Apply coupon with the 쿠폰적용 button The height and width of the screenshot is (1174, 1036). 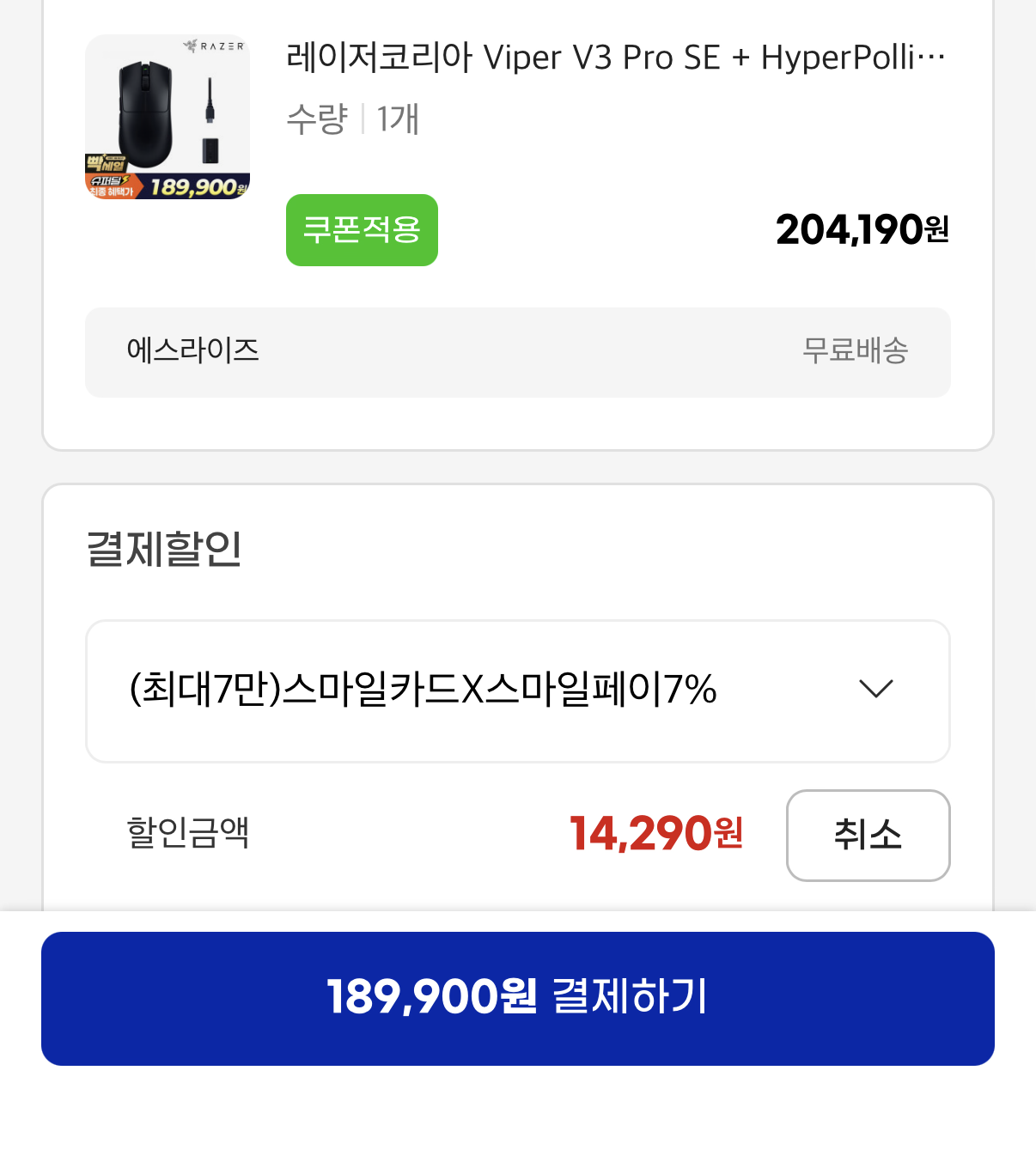click(x=362, y=229)
